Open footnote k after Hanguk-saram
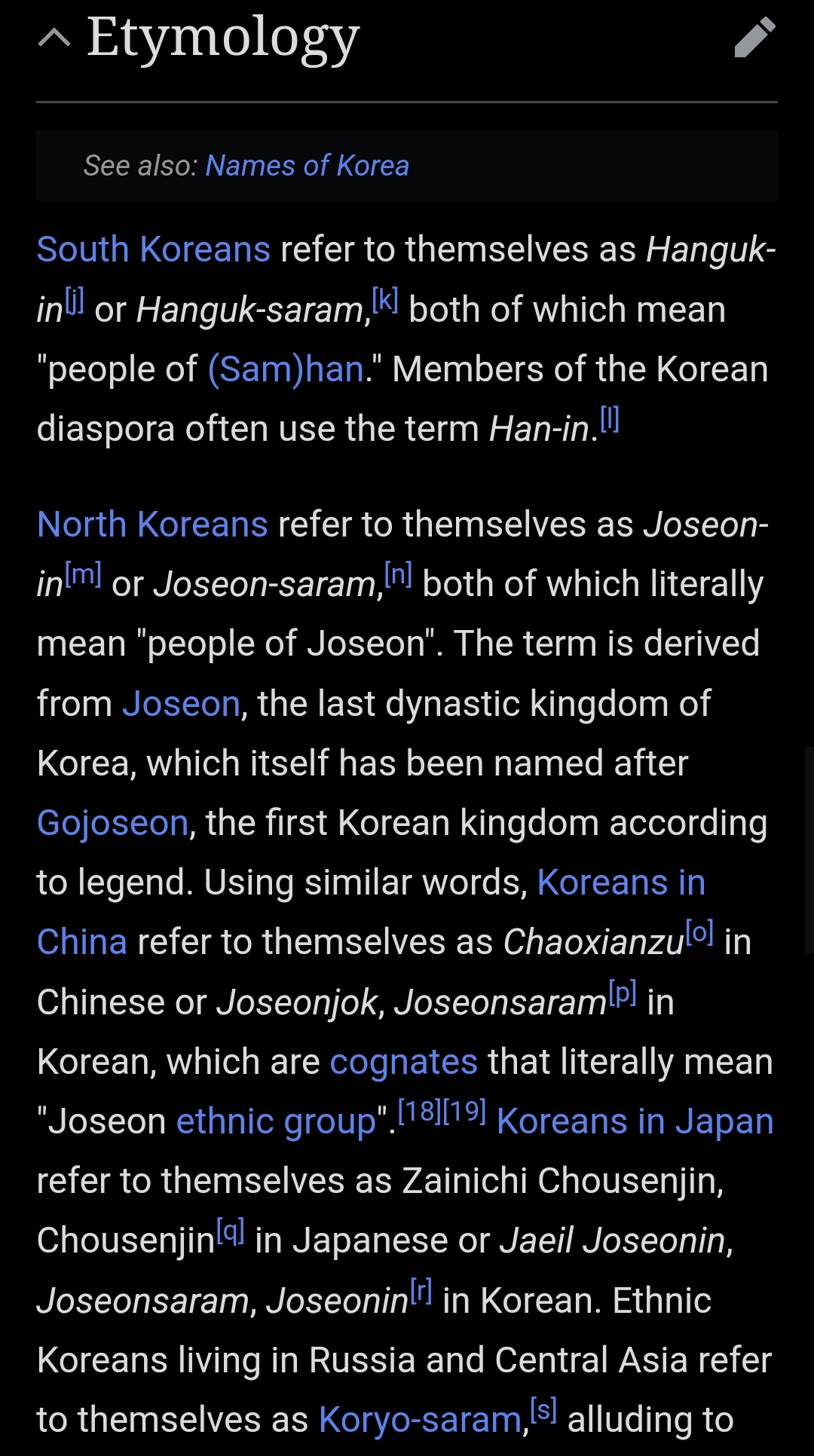This screenshot has height=1456, width=814. pos(385,300)
